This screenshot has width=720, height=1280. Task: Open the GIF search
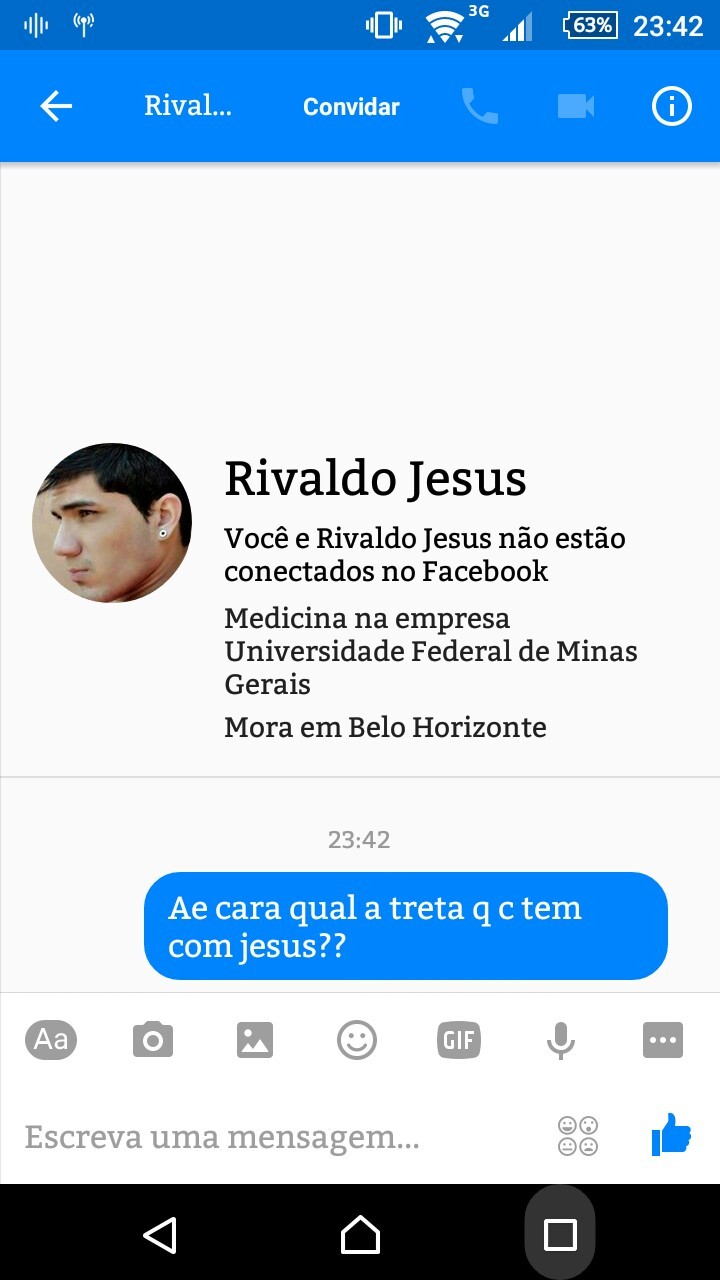459,1040
